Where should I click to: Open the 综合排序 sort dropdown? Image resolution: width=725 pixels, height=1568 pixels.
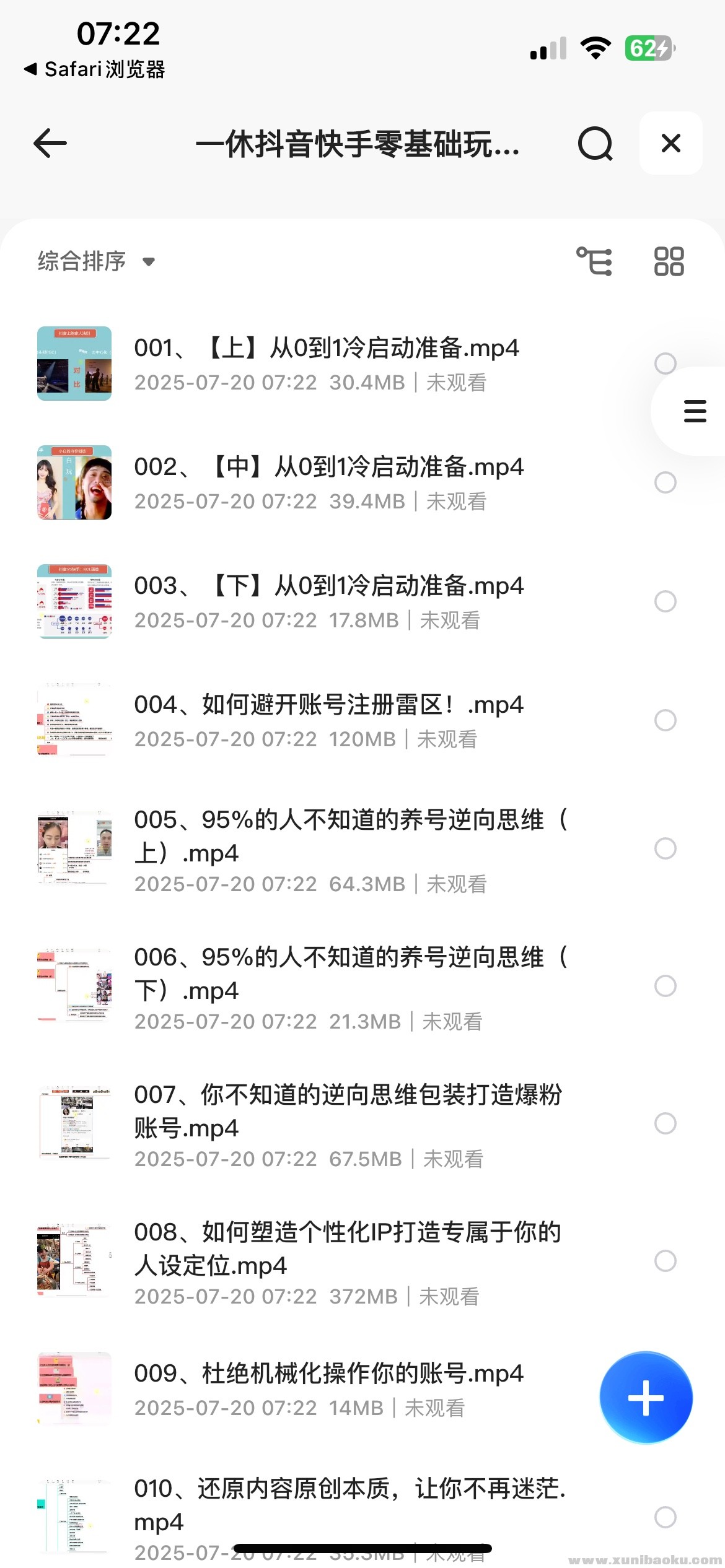[81, 261]
